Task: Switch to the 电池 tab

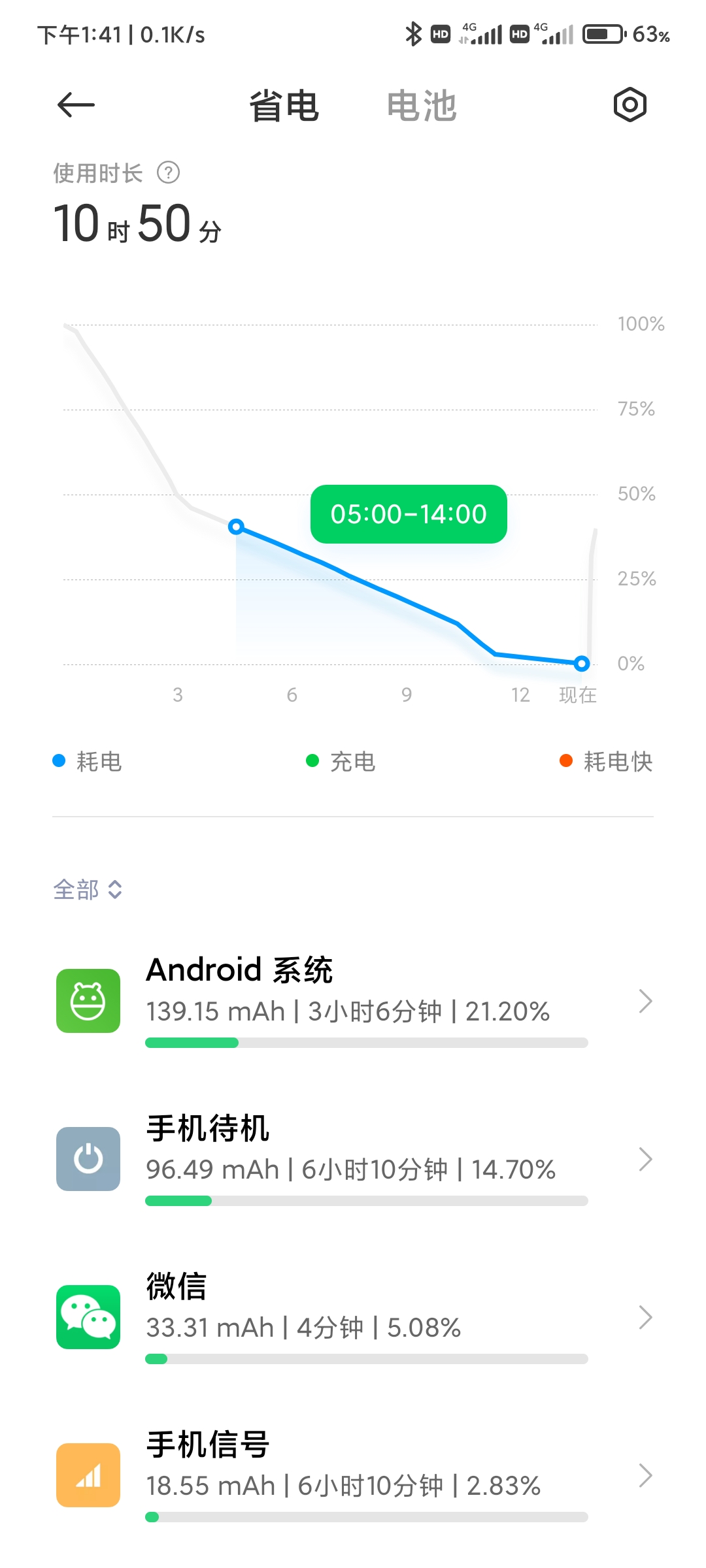Action: 422,106
